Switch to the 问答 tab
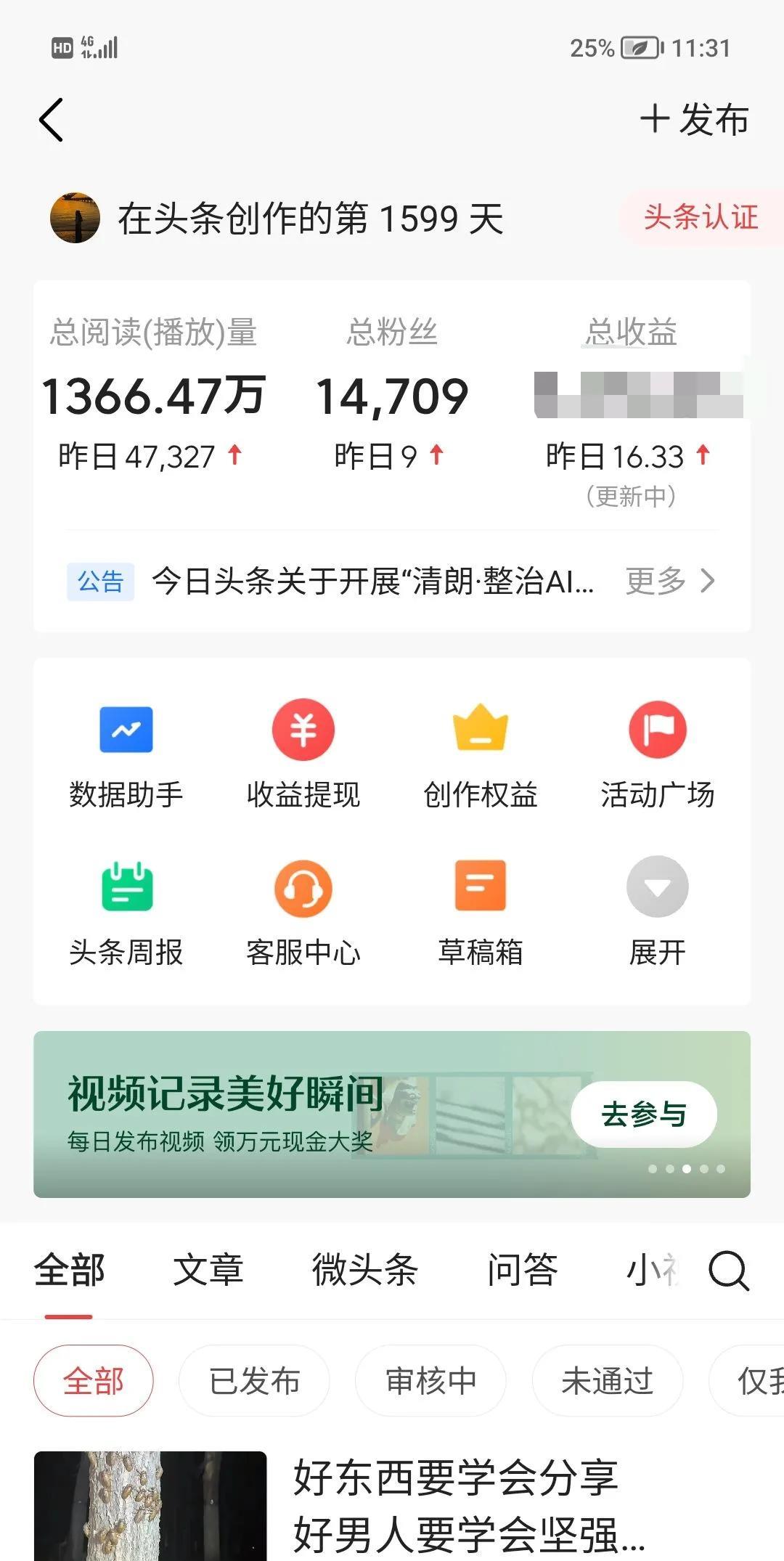784x1561 pixels. [523, 1271]
